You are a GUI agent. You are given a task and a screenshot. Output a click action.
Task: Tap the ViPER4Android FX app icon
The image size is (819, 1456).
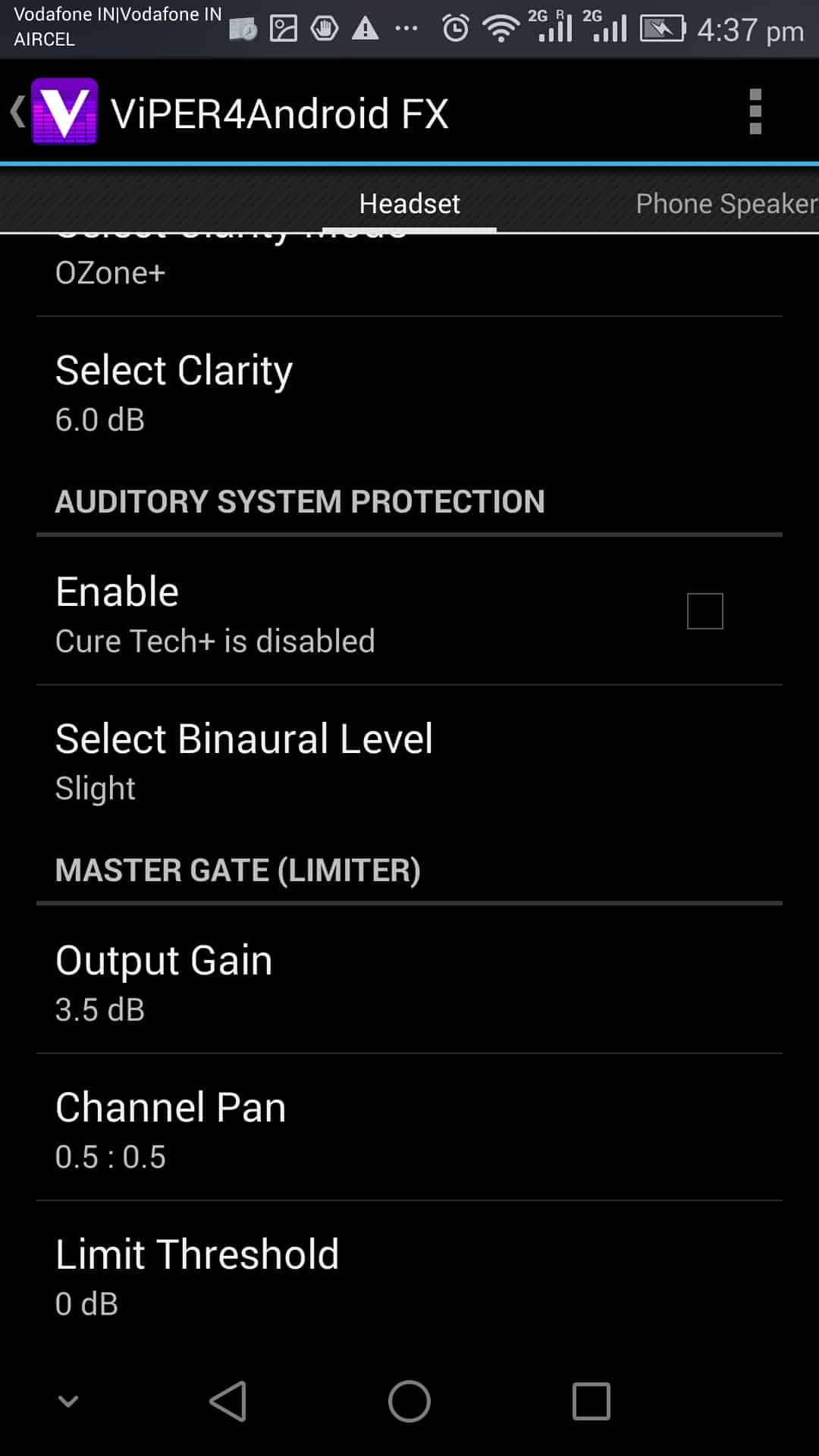[x=64, y=112]
